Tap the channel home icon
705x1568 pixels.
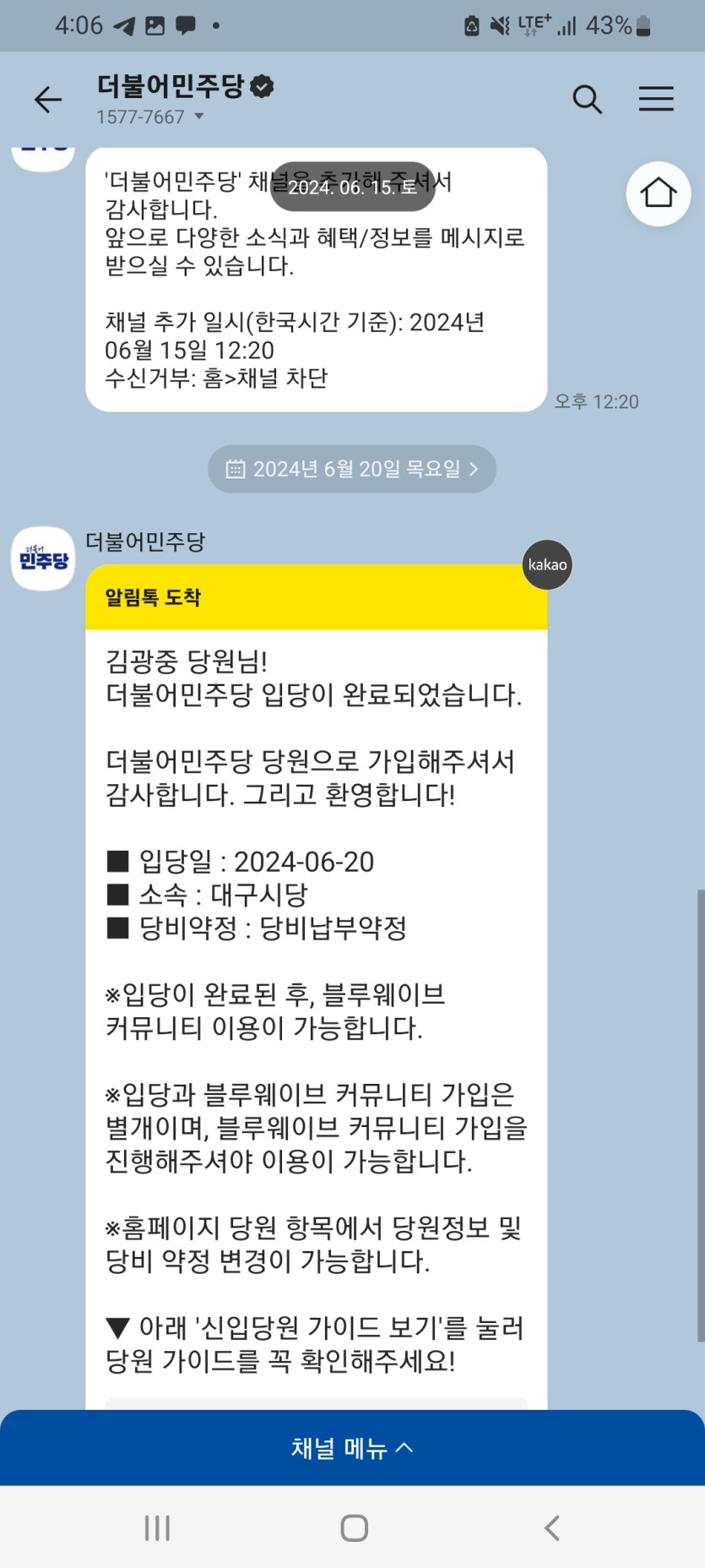pos(658,193)
